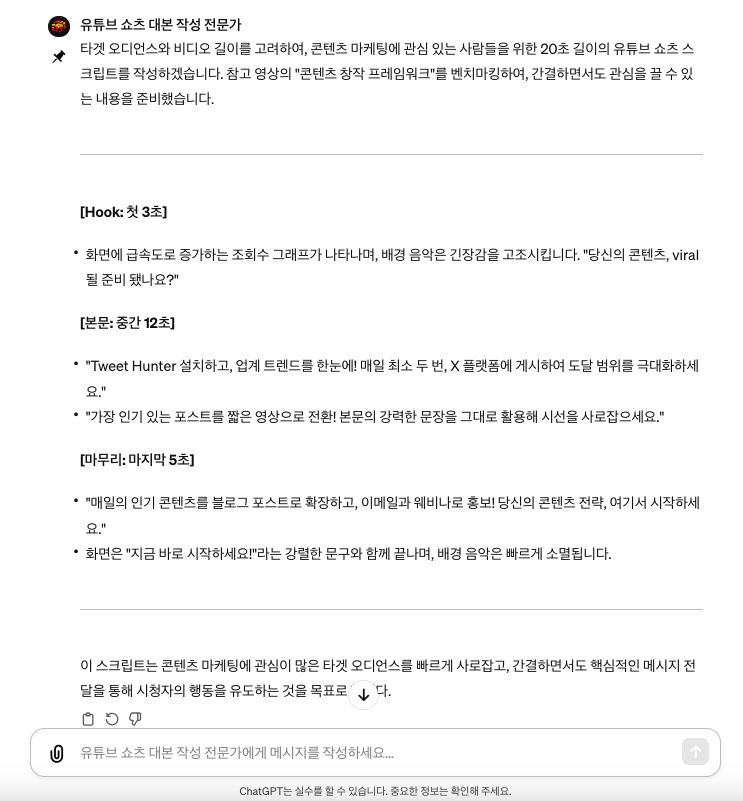Attach a file with the paperclip icon
This screenshot has width=743, height=801.
pos(57,753)
